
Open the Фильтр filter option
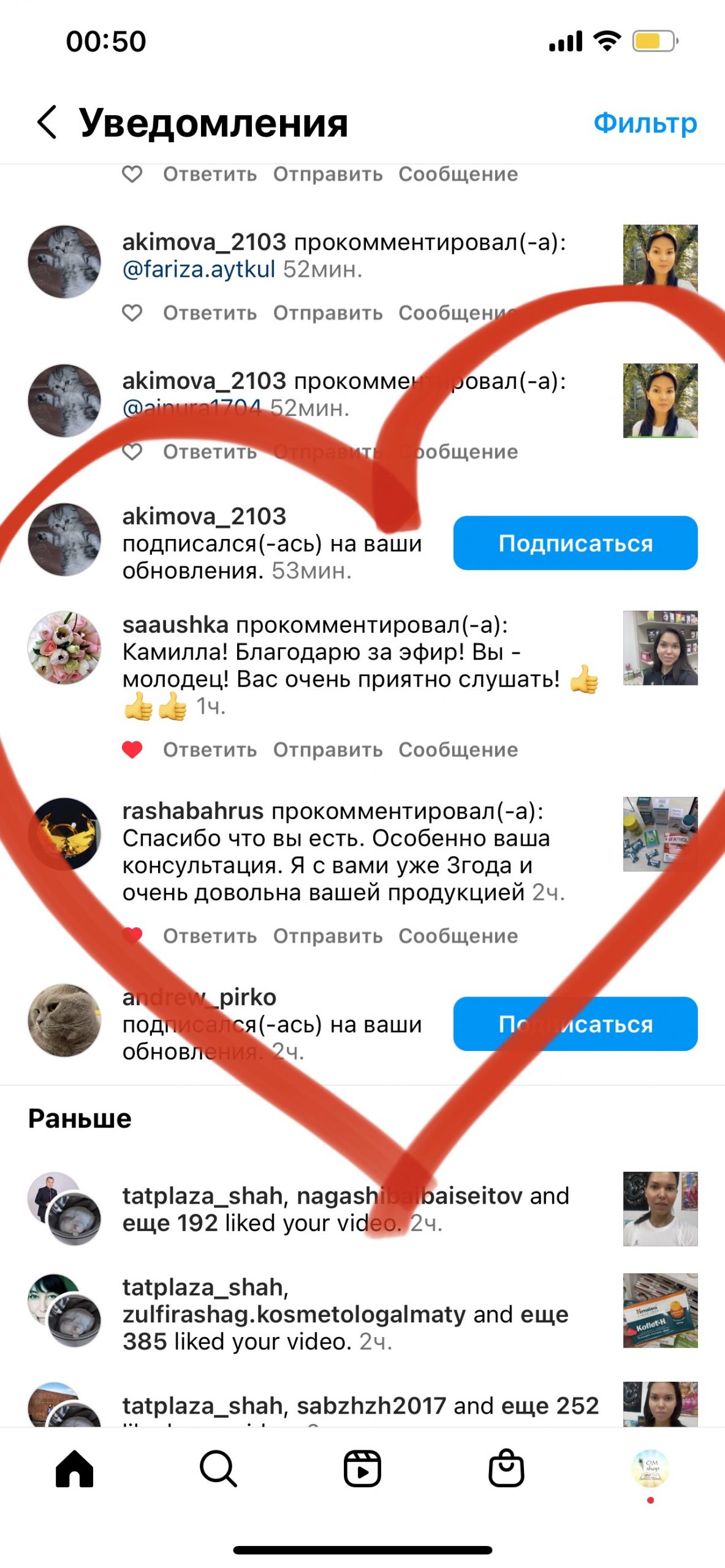tap(645, 123)
